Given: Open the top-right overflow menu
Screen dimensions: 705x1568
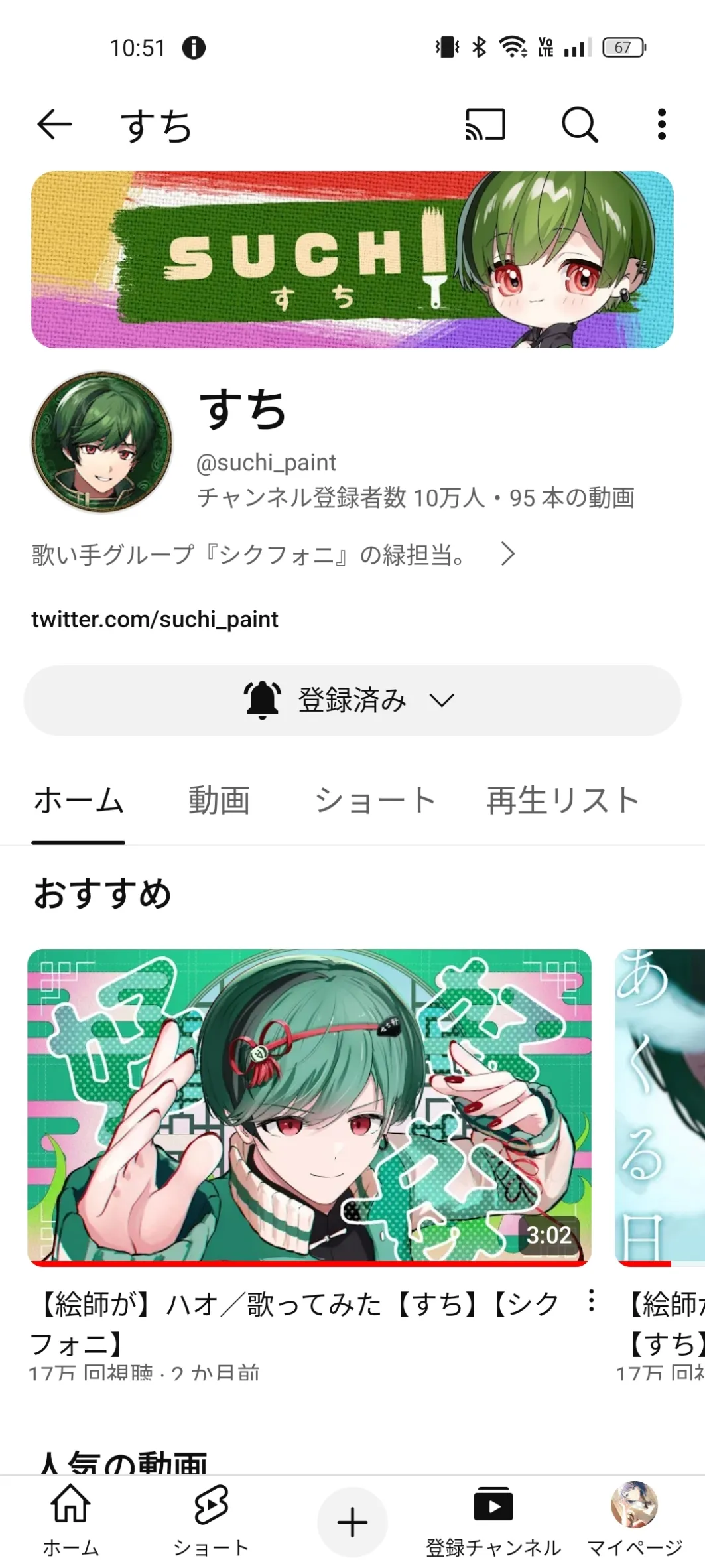Looking at the screenshot, I should (x=661, y=124).
